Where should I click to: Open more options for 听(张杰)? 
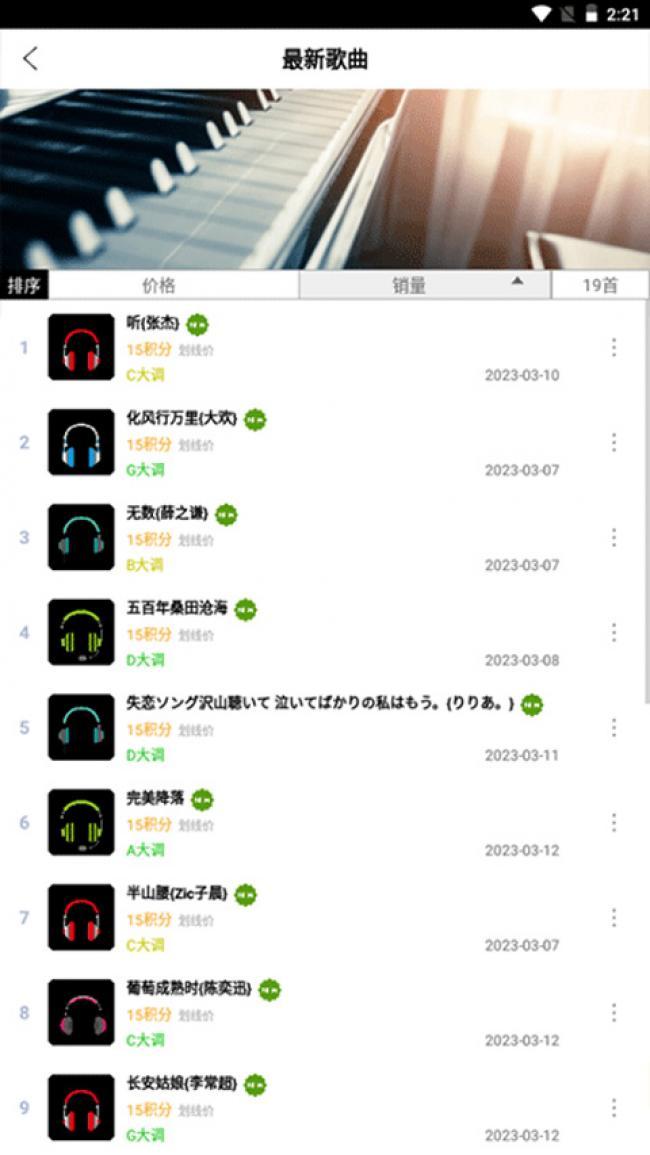click(613, 347)
